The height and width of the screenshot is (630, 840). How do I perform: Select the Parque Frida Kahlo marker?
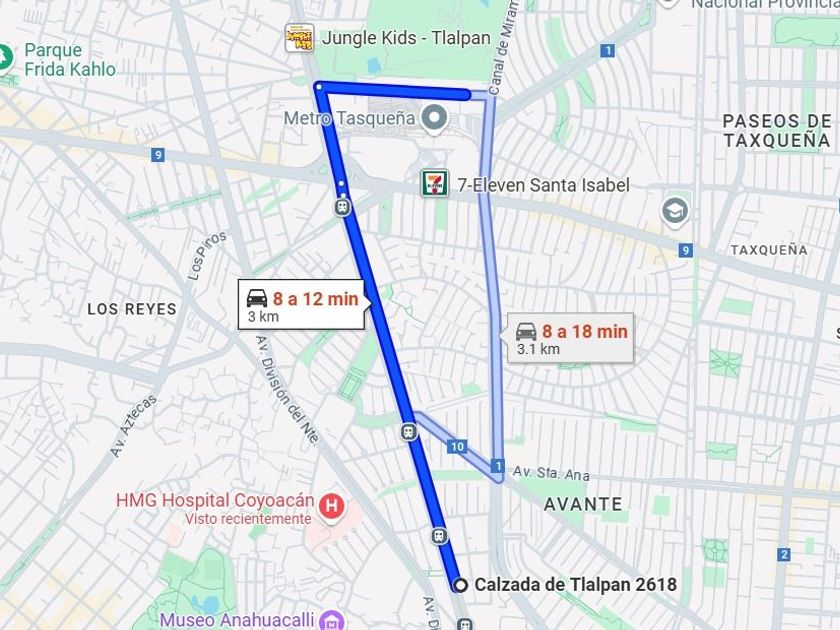6,59
